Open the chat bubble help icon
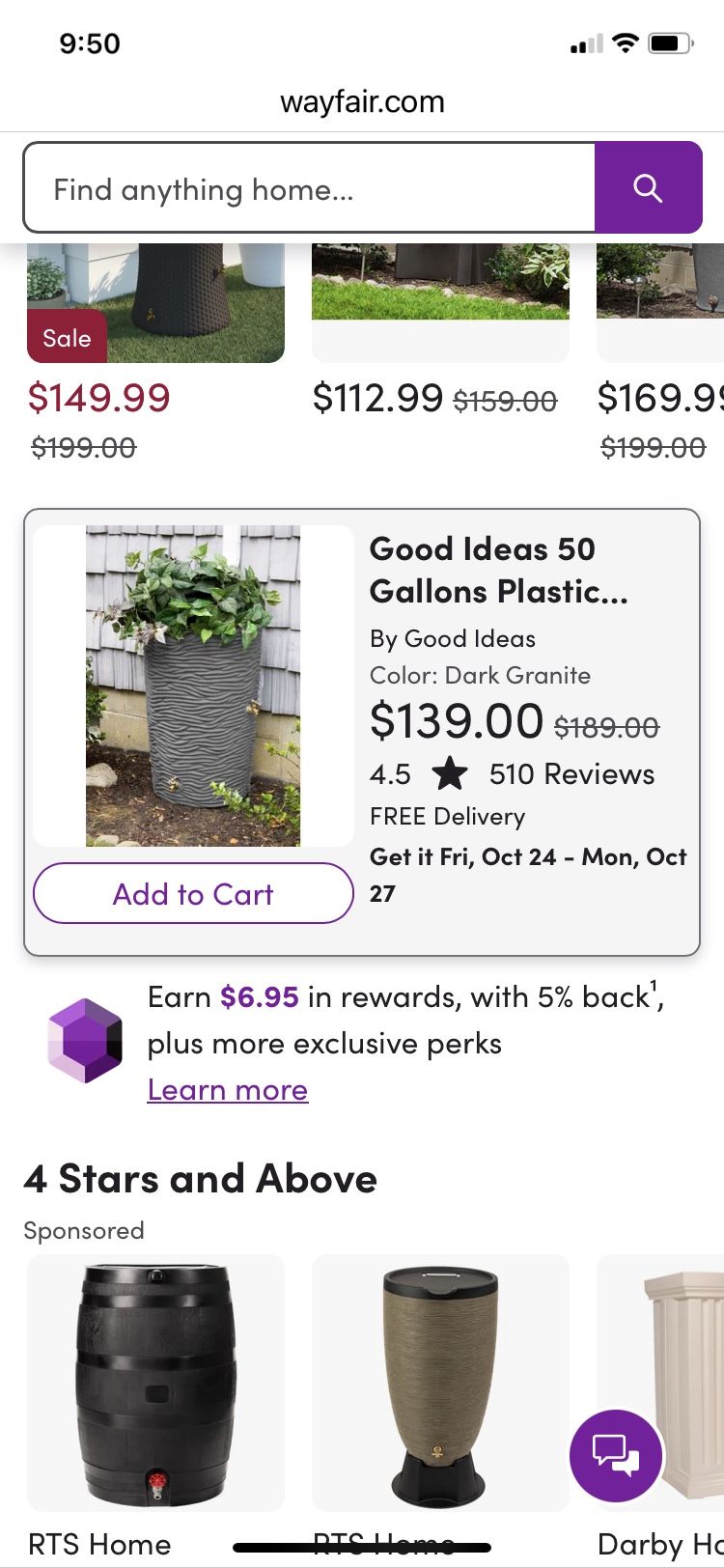 pyautogui.click(x=616, y=1456)
